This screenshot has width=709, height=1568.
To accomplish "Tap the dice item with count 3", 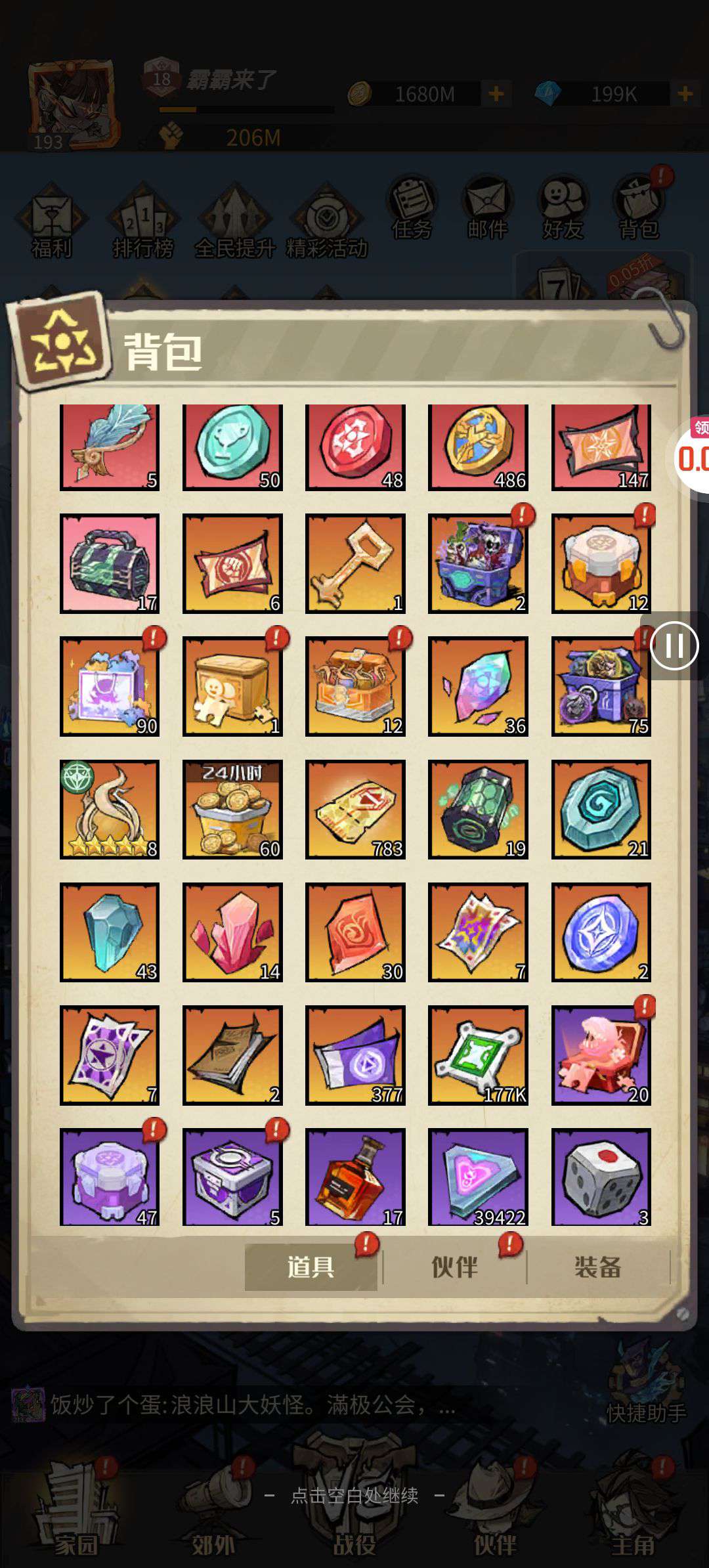I will click(x=601, y=1177).
